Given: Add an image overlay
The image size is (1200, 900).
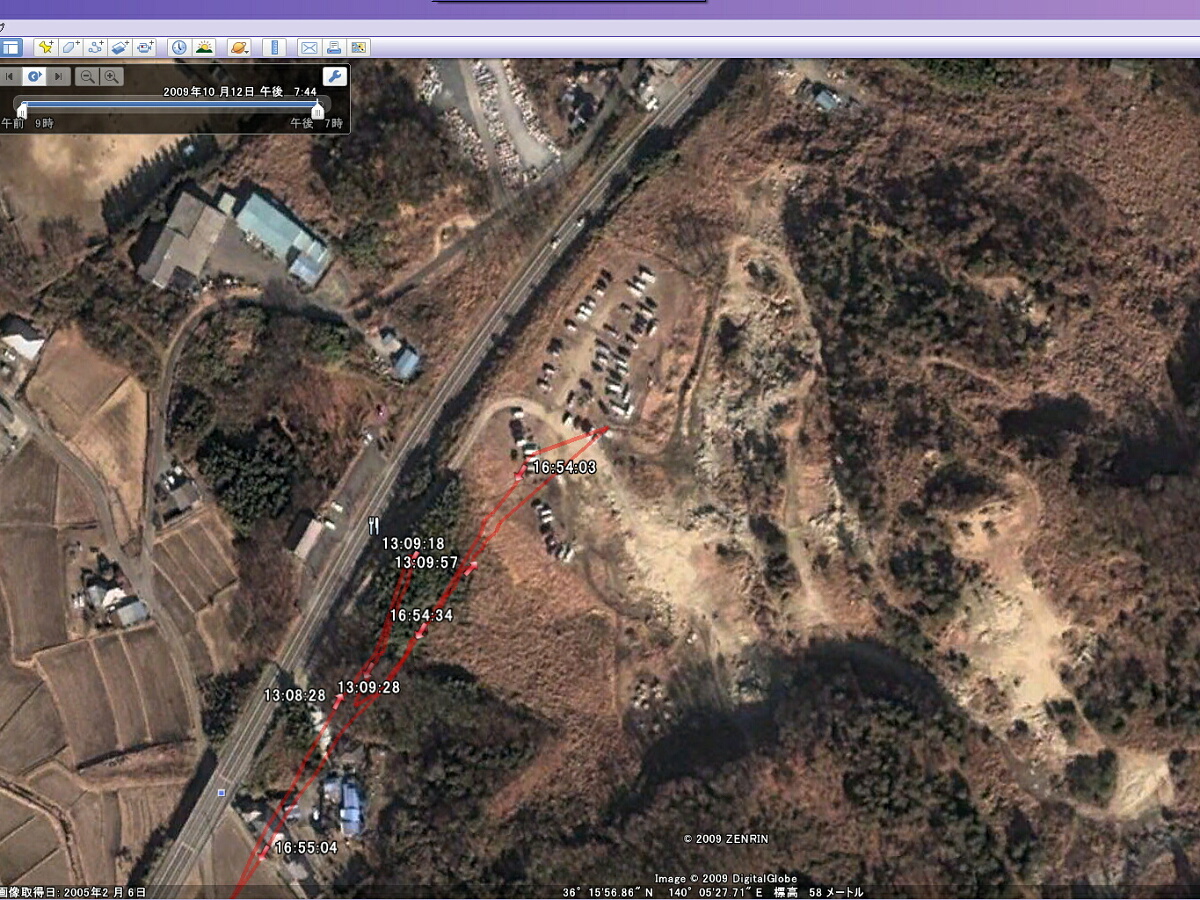Looking at the screenshot, I should click(121, 47).
